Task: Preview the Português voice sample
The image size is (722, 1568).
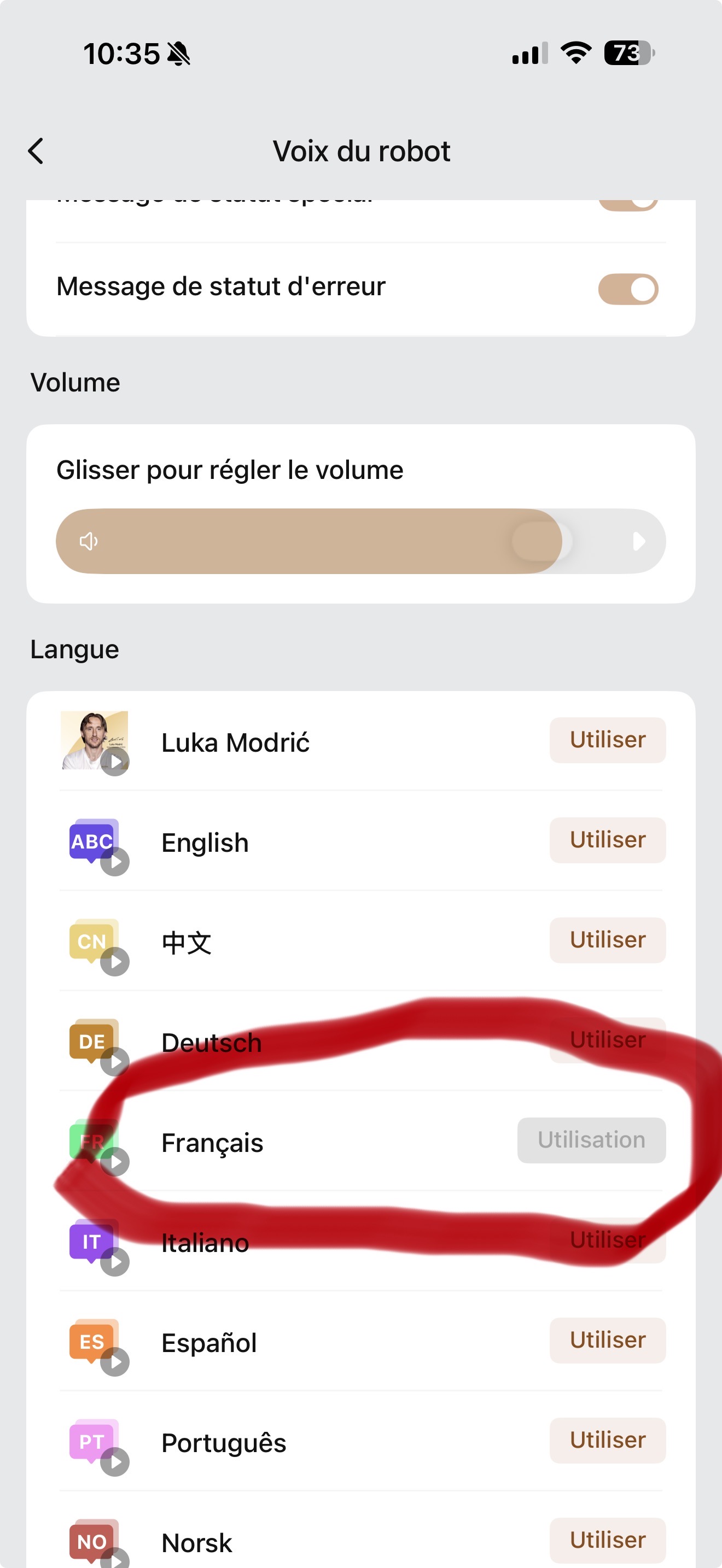Action: [115, 1462]
